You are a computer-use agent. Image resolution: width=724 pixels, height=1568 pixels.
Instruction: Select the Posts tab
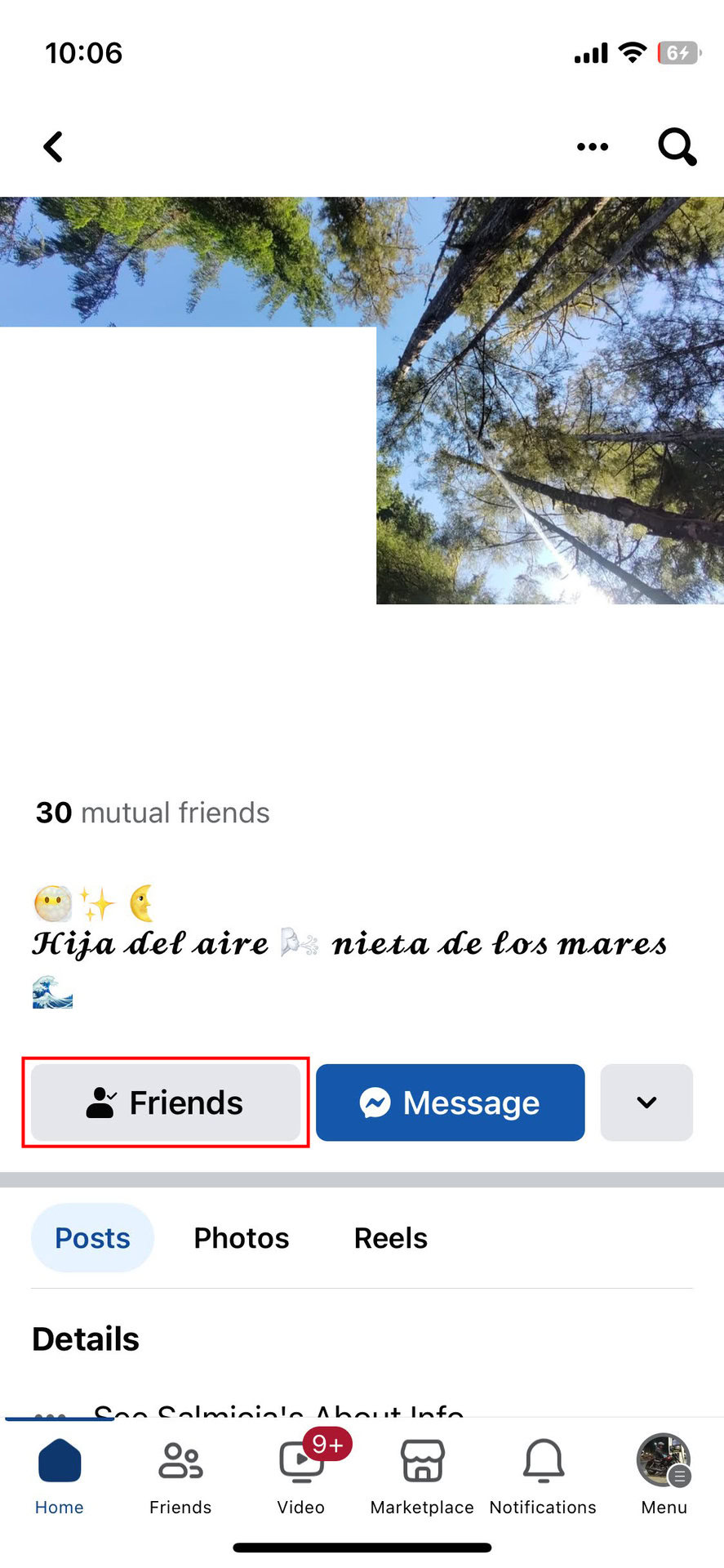point(92,1238)
